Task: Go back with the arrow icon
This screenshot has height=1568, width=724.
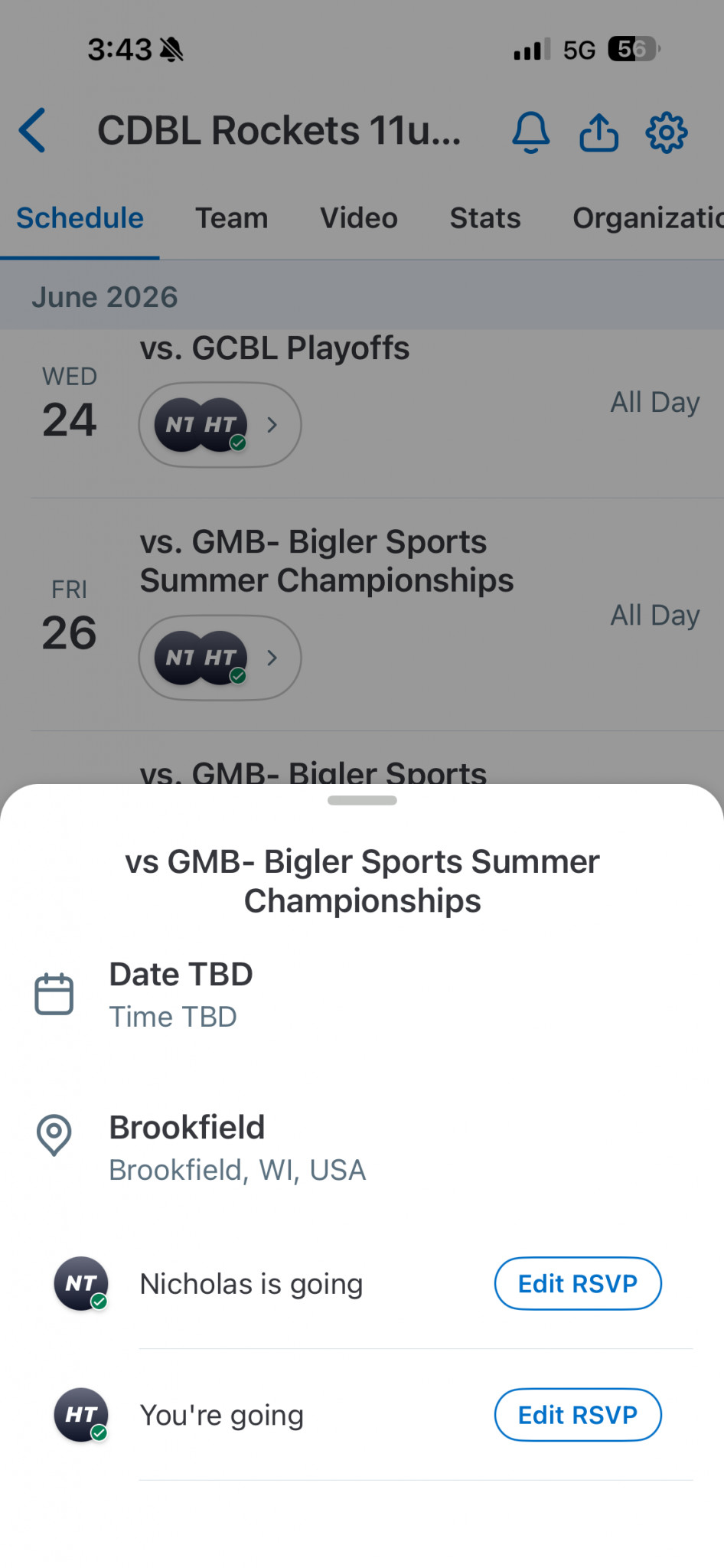Action: (33, 130)
